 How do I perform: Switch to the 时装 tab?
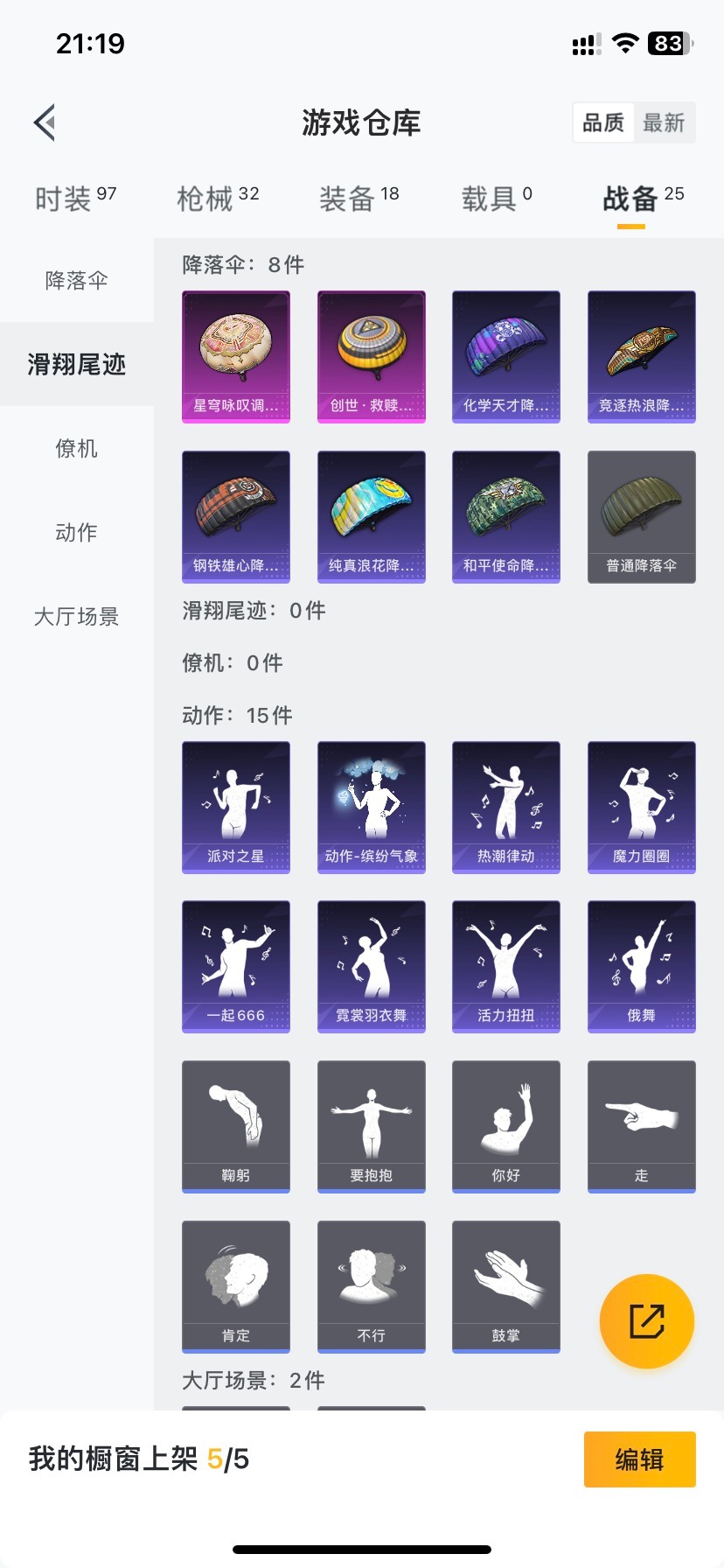coord(75,199)
